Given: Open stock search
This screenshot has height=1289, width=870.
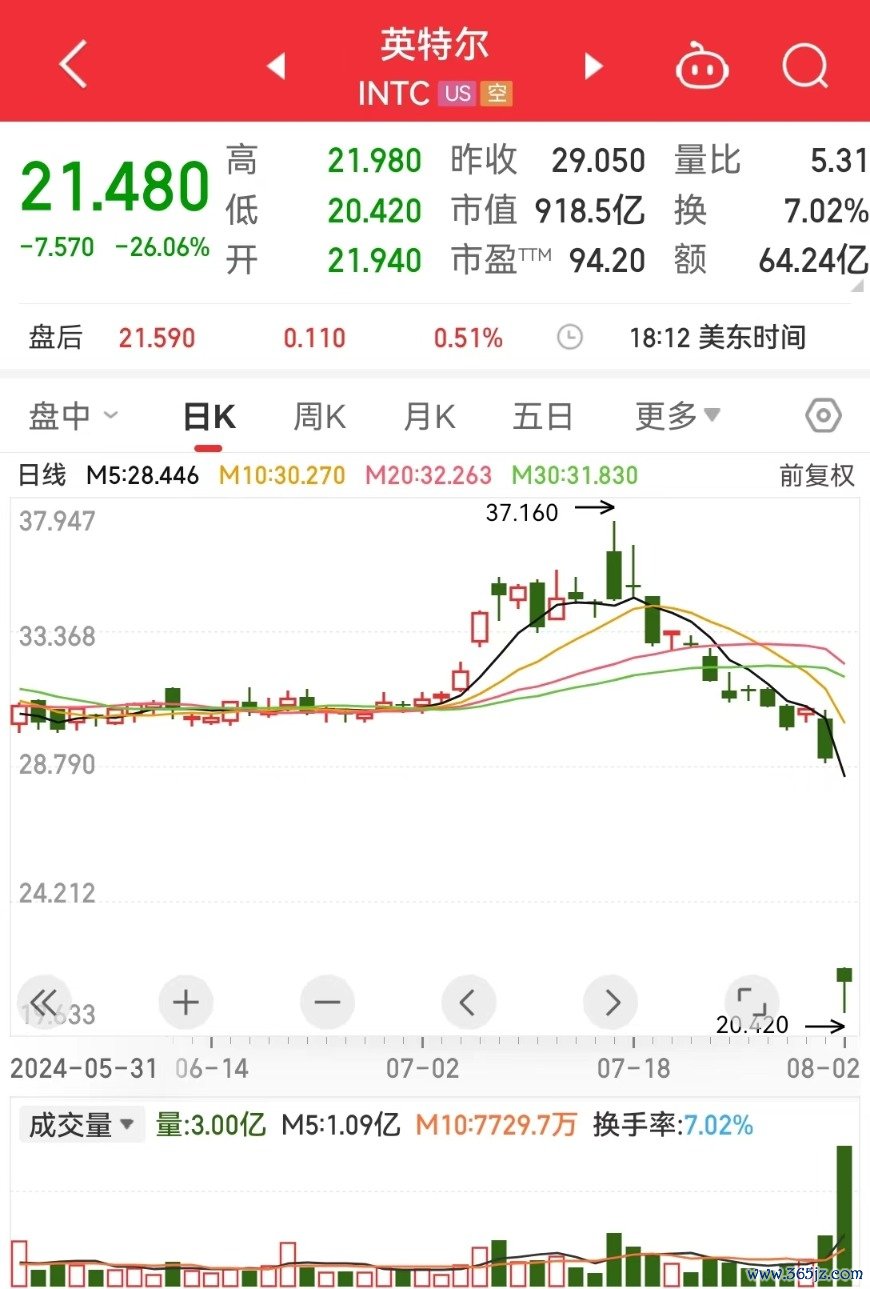Looking at the screenshot, I should 805,66.
